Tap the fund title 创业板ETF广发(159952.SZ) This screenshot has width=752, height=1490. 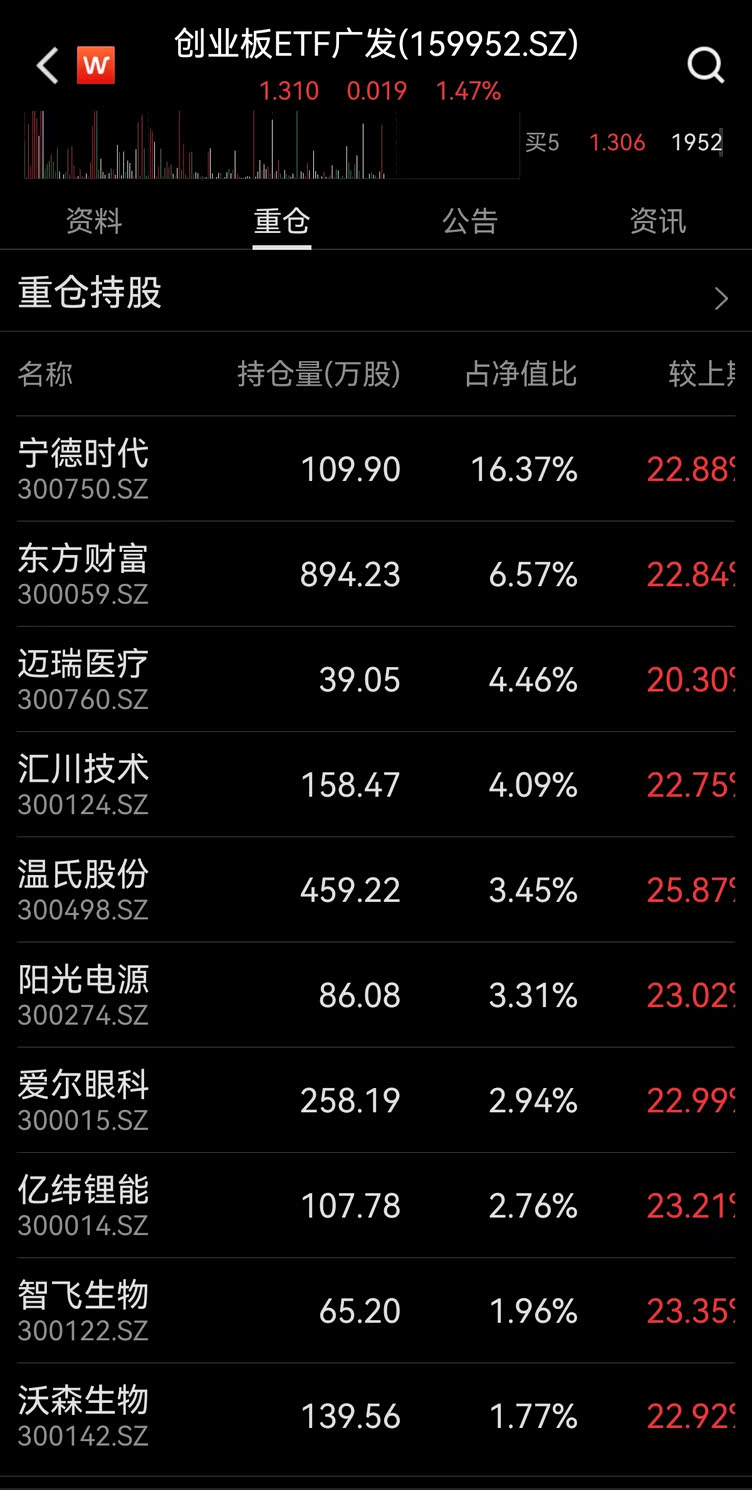click(x=376, y=44)
